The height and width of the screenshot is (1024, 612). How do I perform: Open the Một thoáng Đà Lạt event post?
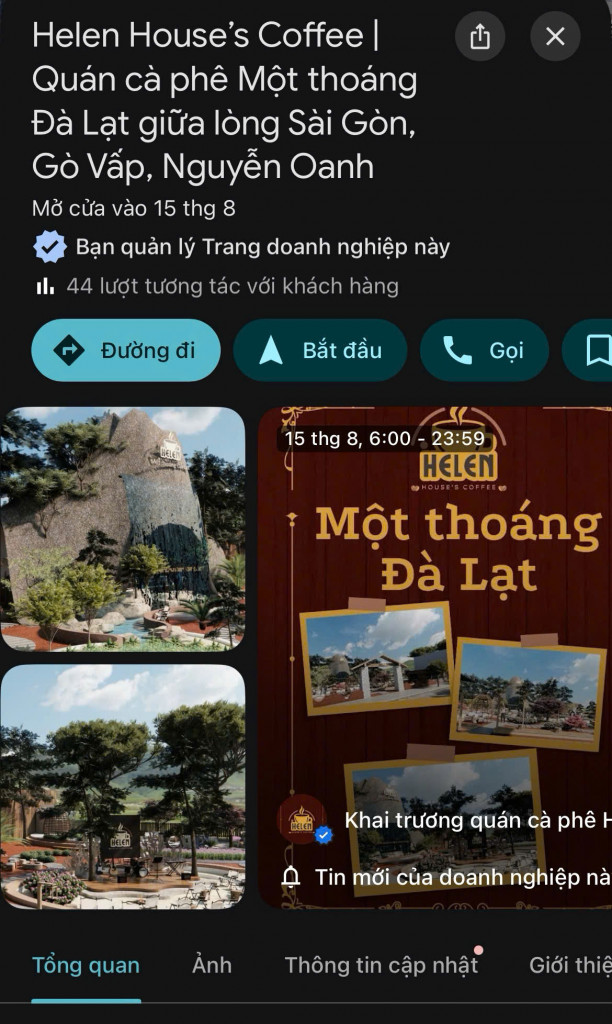pyautogui.click(x=435, y=658)
